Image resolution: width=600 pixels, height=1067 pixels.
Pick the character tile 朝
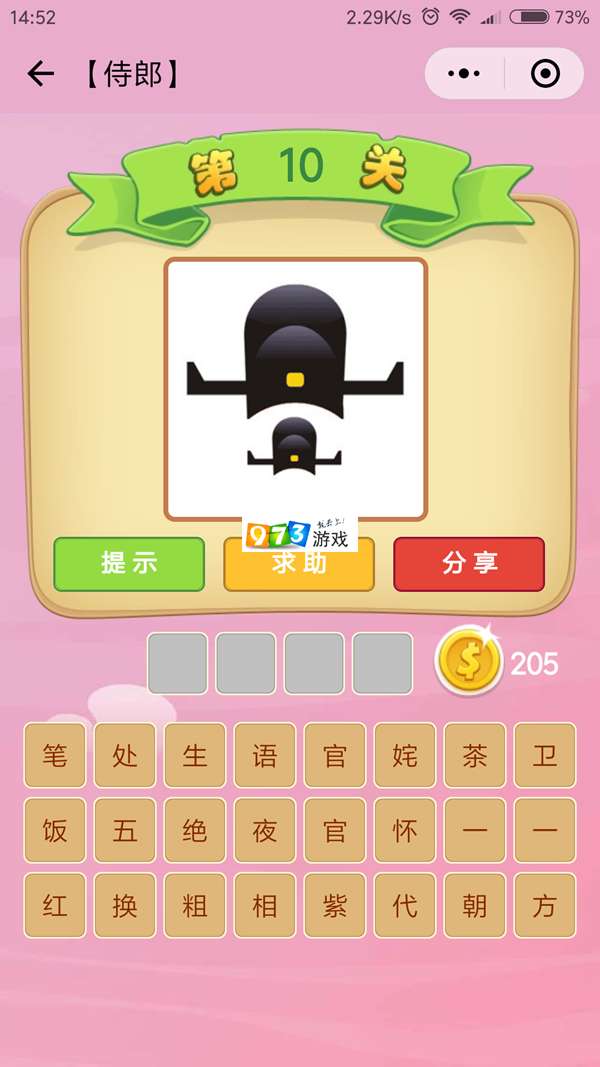tap(475, 906)
